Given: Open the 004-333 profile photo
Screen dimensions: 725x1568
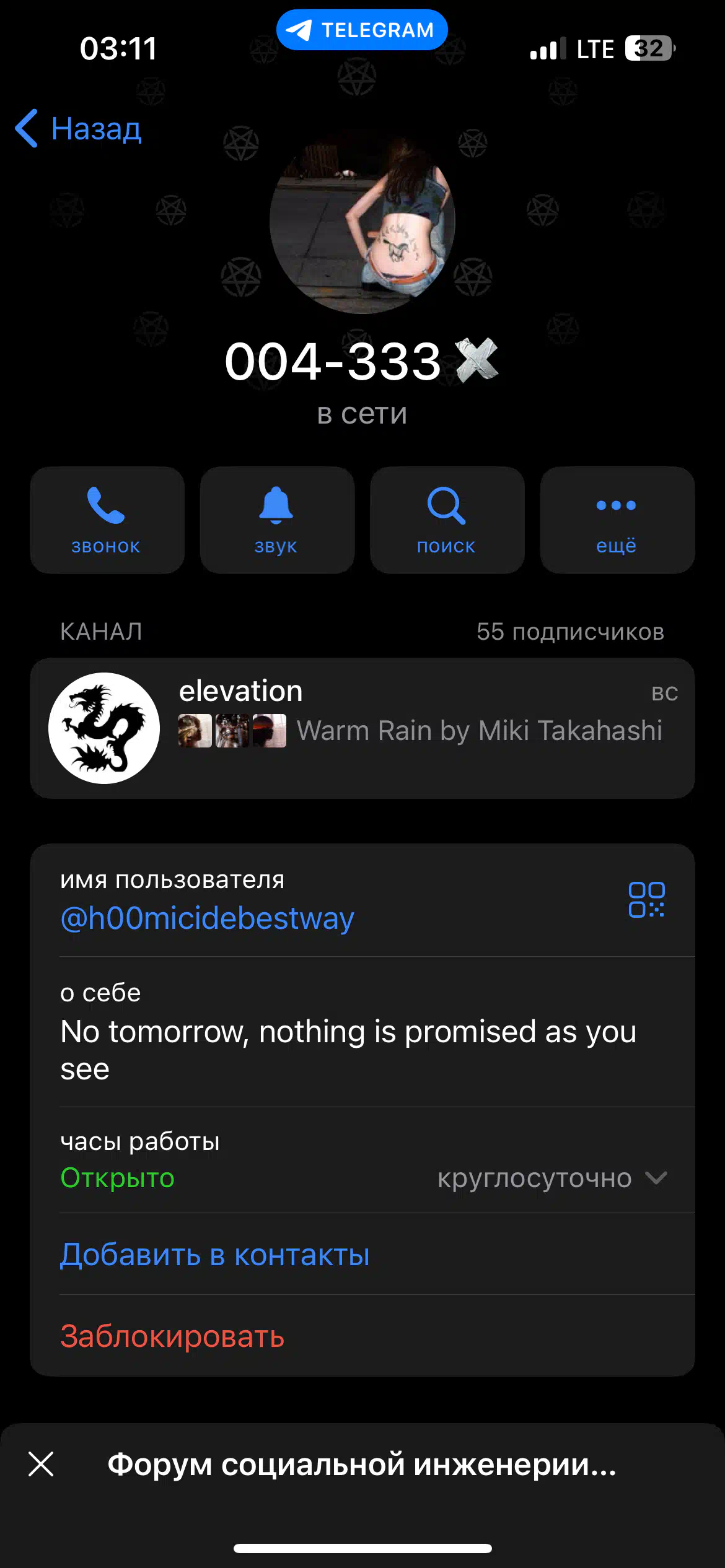Looking at the screenshot, I should pyautogui.click(x=362, y=221).
